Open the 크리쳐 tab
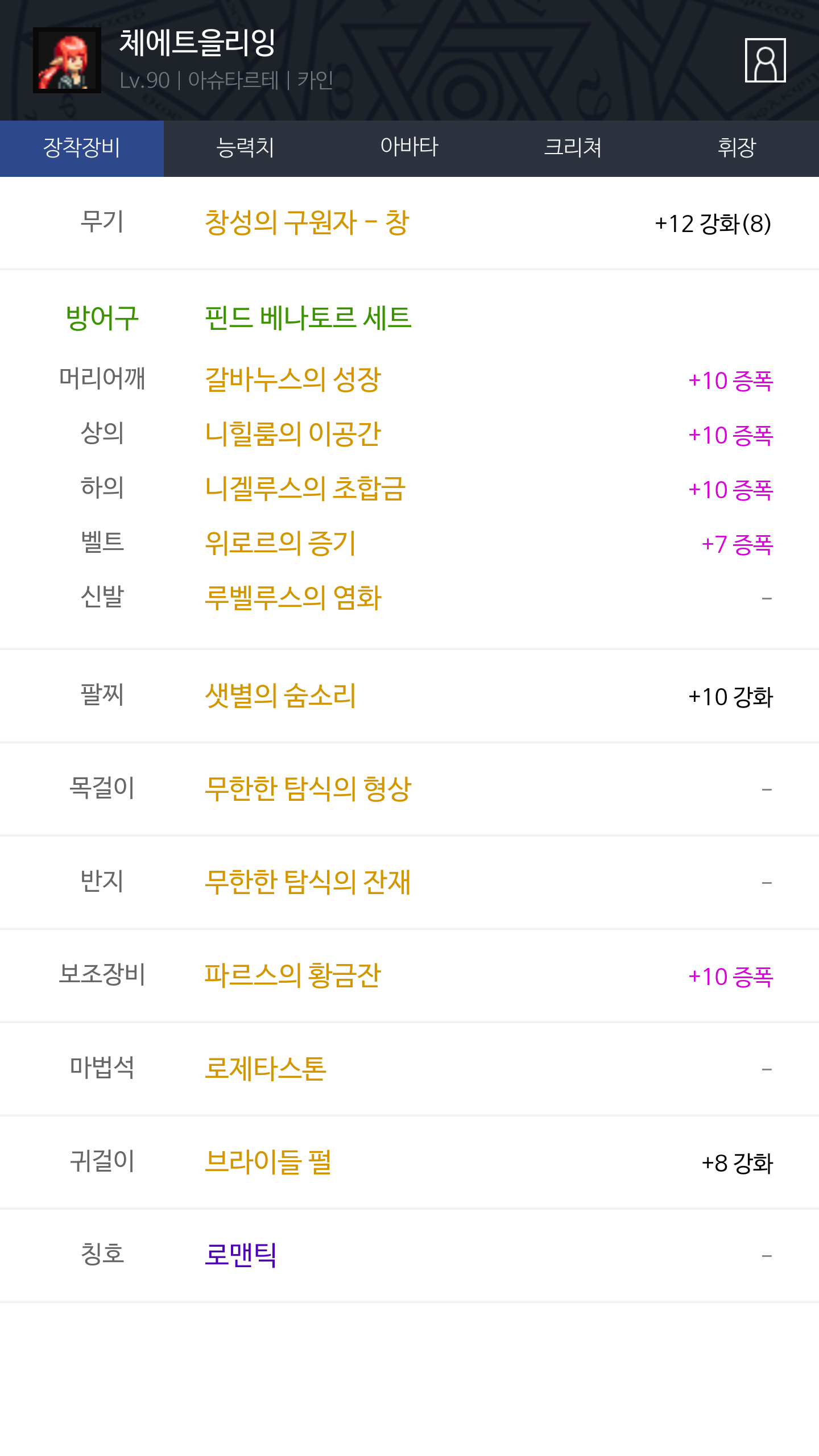Image resolution: width=819 pixels, height=1456 pixels. click(573, 148)
